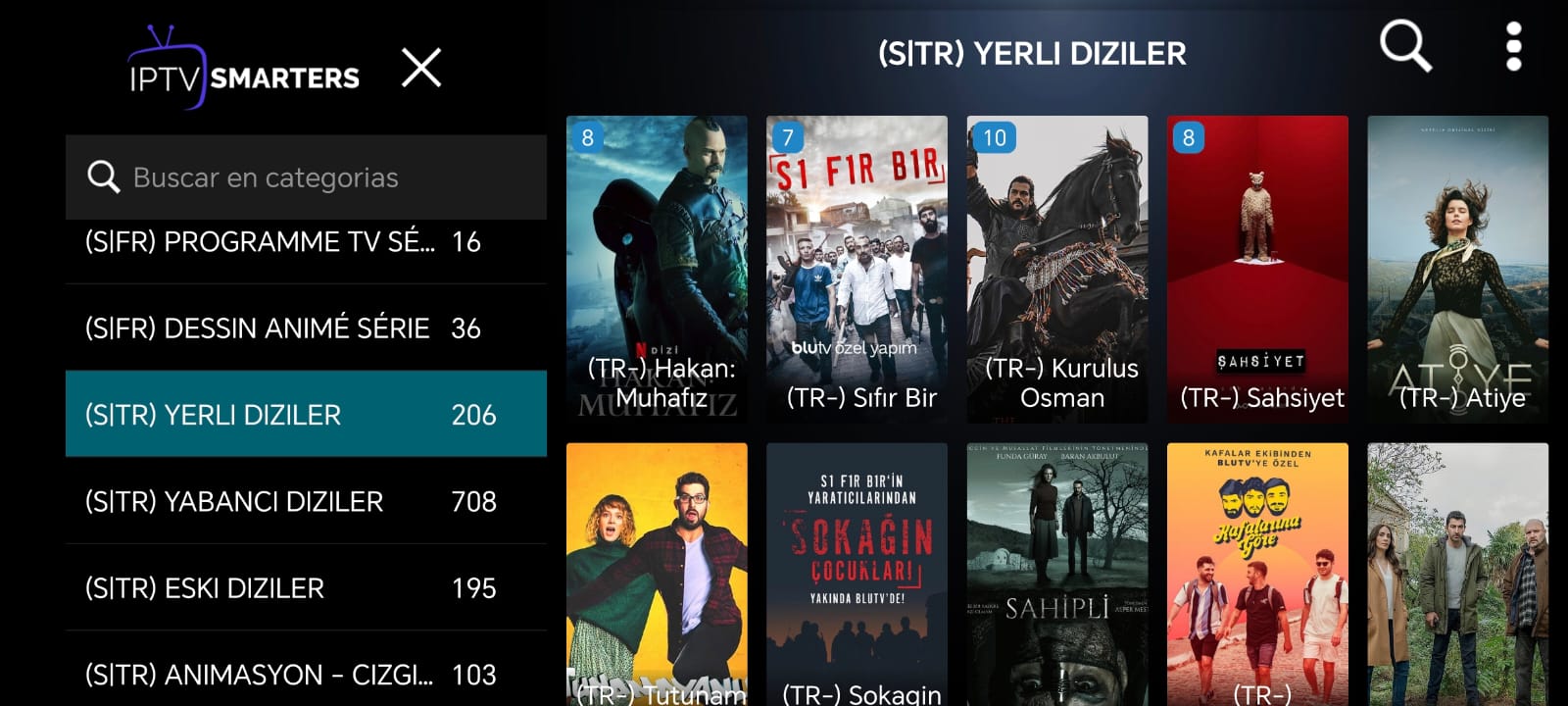The height and width of the screenshot is (706, 1568).
Task: Open the Atiye series tile
Action: pyautogui.click(x=1457, y=270)
